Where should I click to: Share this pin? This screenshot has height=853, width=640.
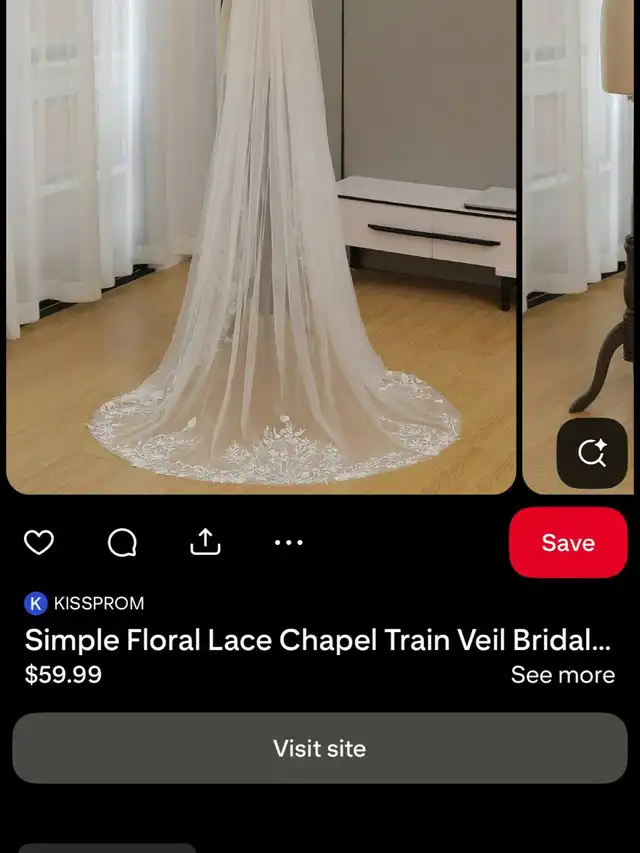coord(205,542)
